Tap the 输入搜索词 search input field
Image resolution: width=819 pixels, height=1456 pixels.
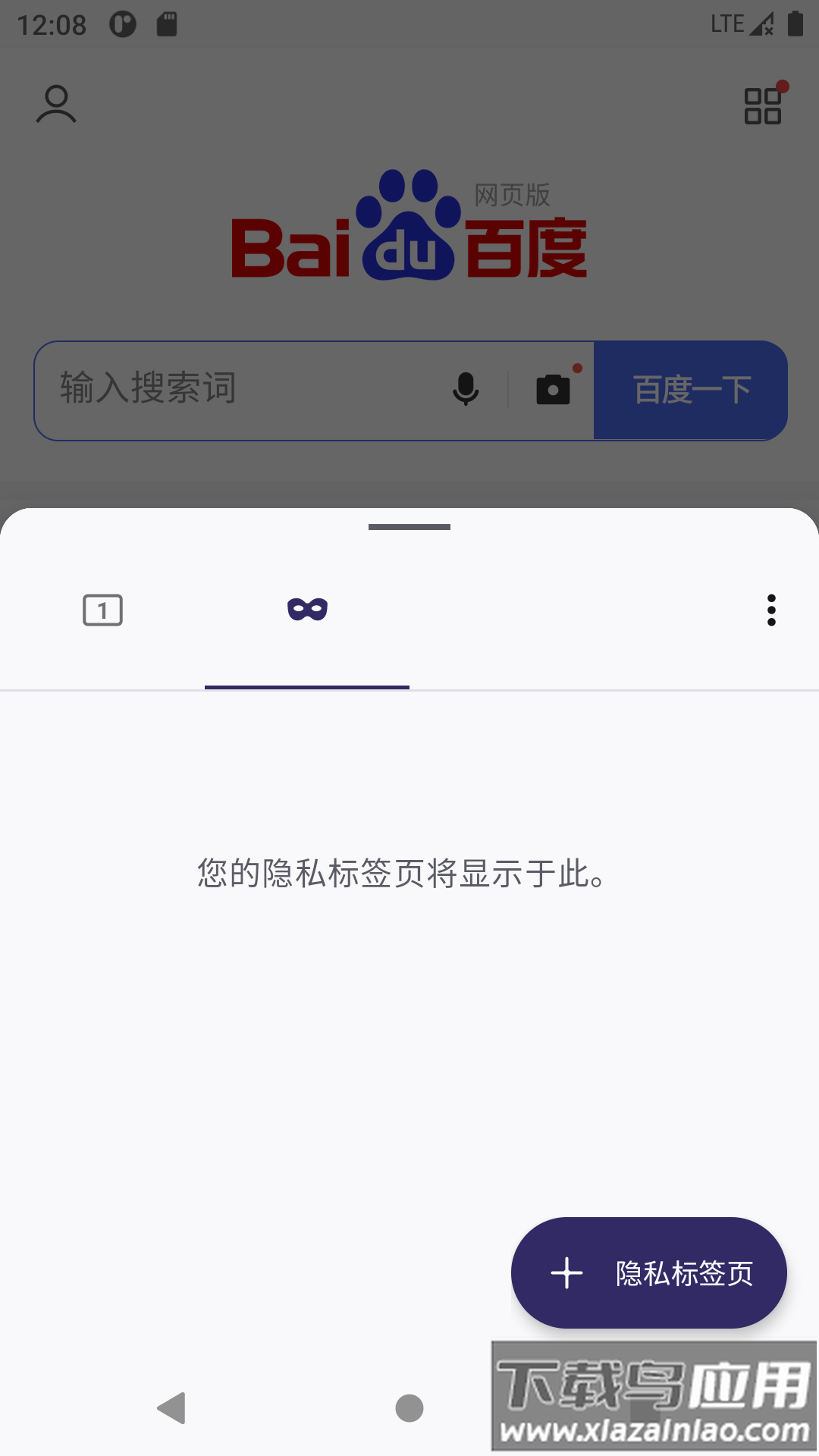pos(227,390)
